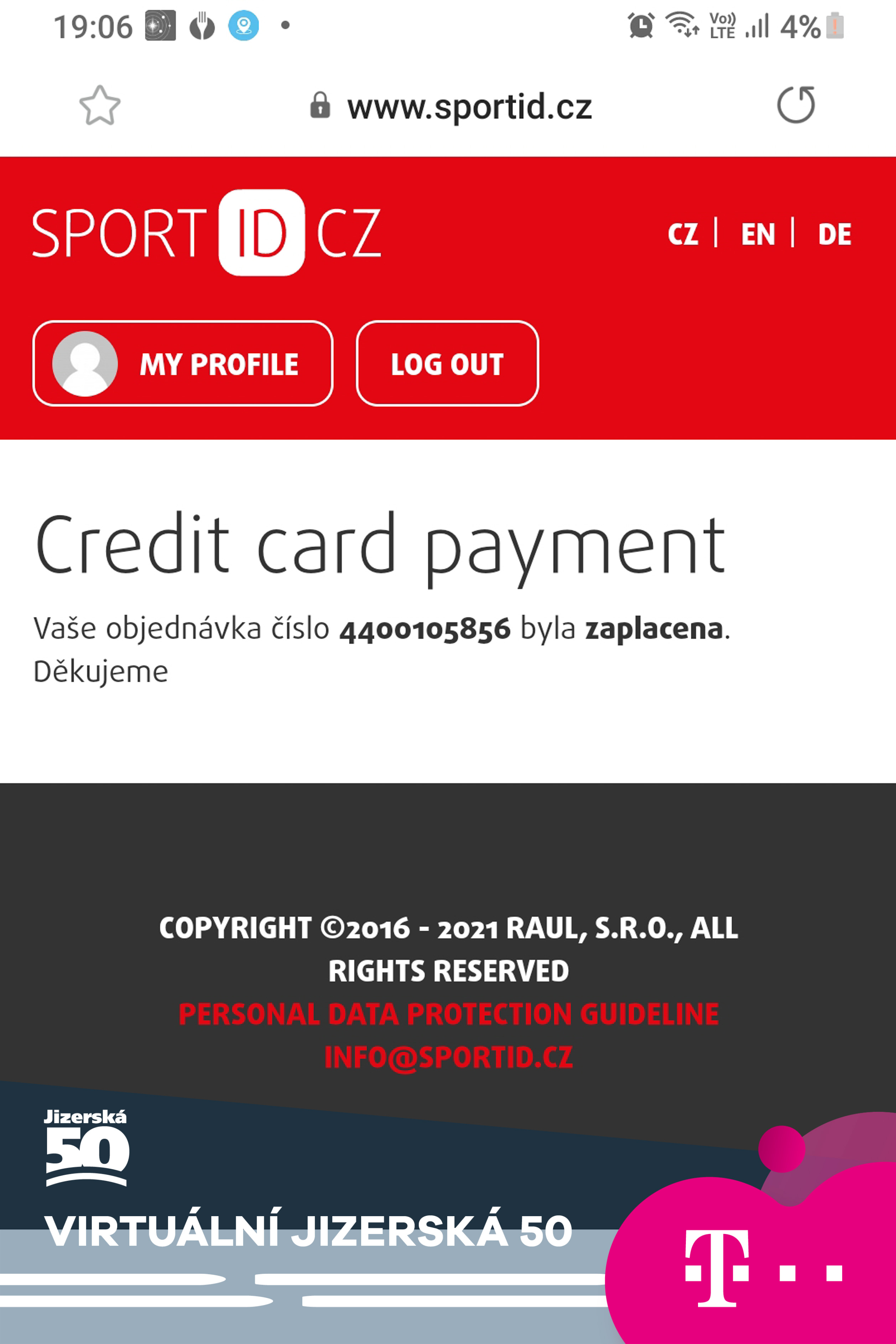The height and width of the screenshot is (1344, 896).
Task: Open My Profile
Action: click(x=183, y=364)
